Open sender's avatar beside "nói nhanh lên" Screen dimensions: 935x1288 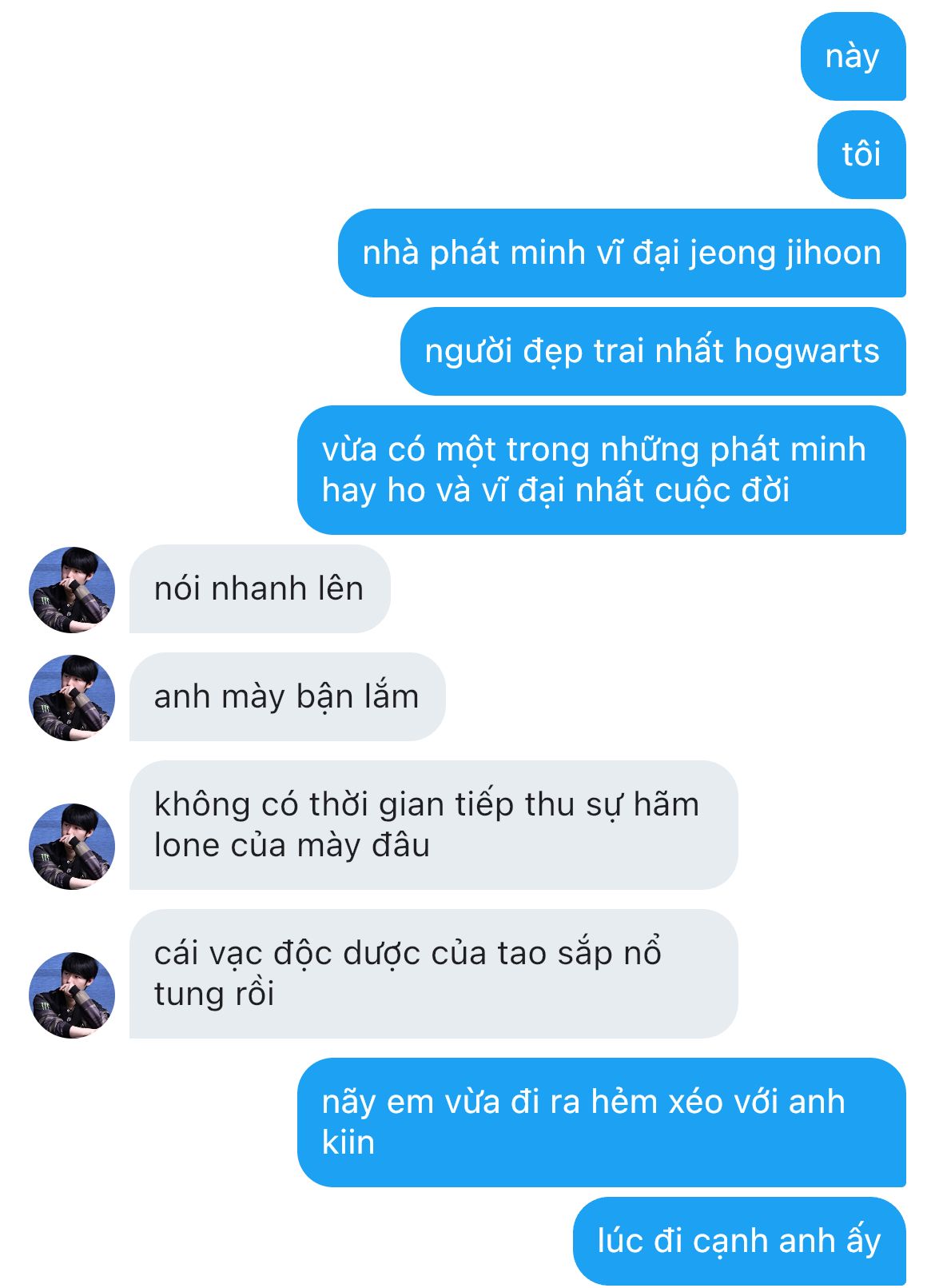72,590
